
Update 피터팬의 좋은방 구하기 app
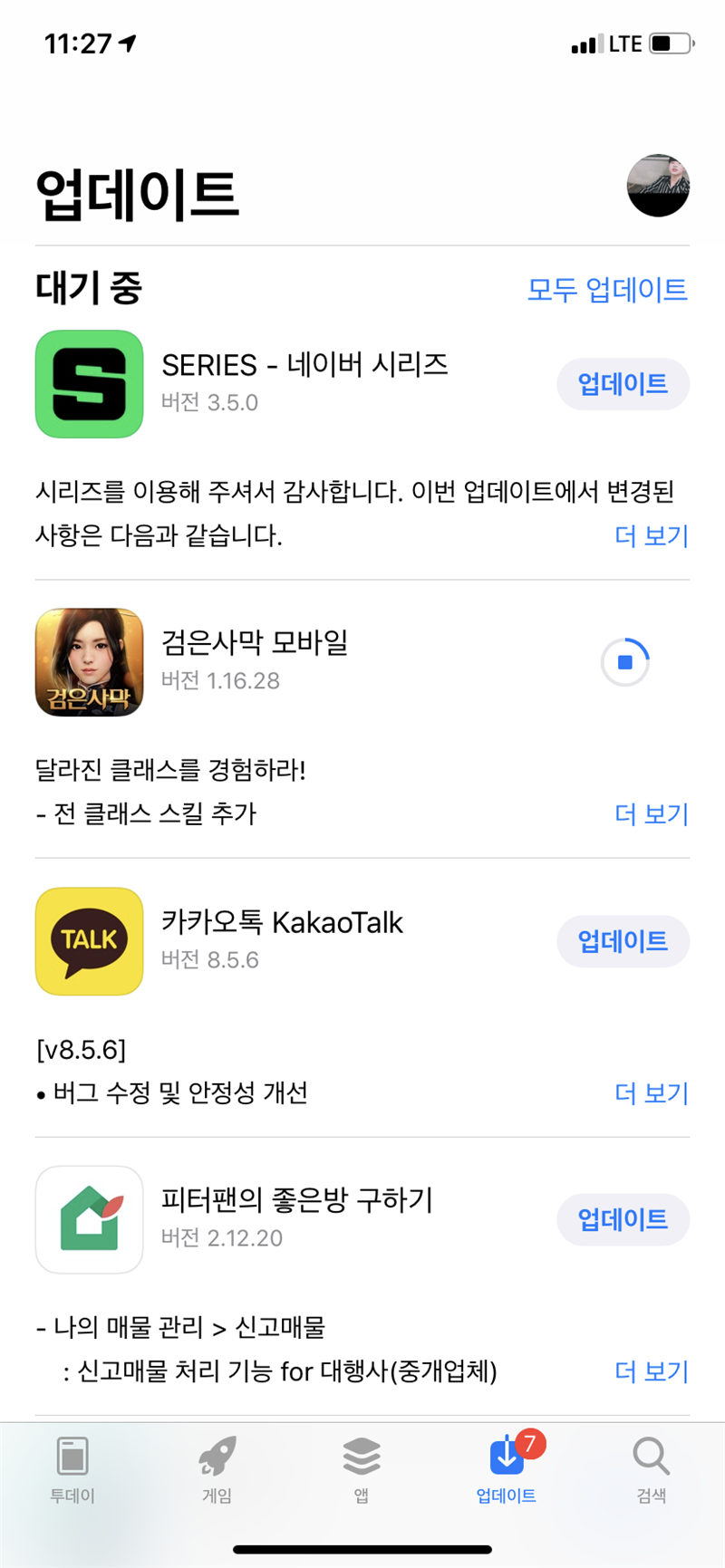pos(623,1219)
